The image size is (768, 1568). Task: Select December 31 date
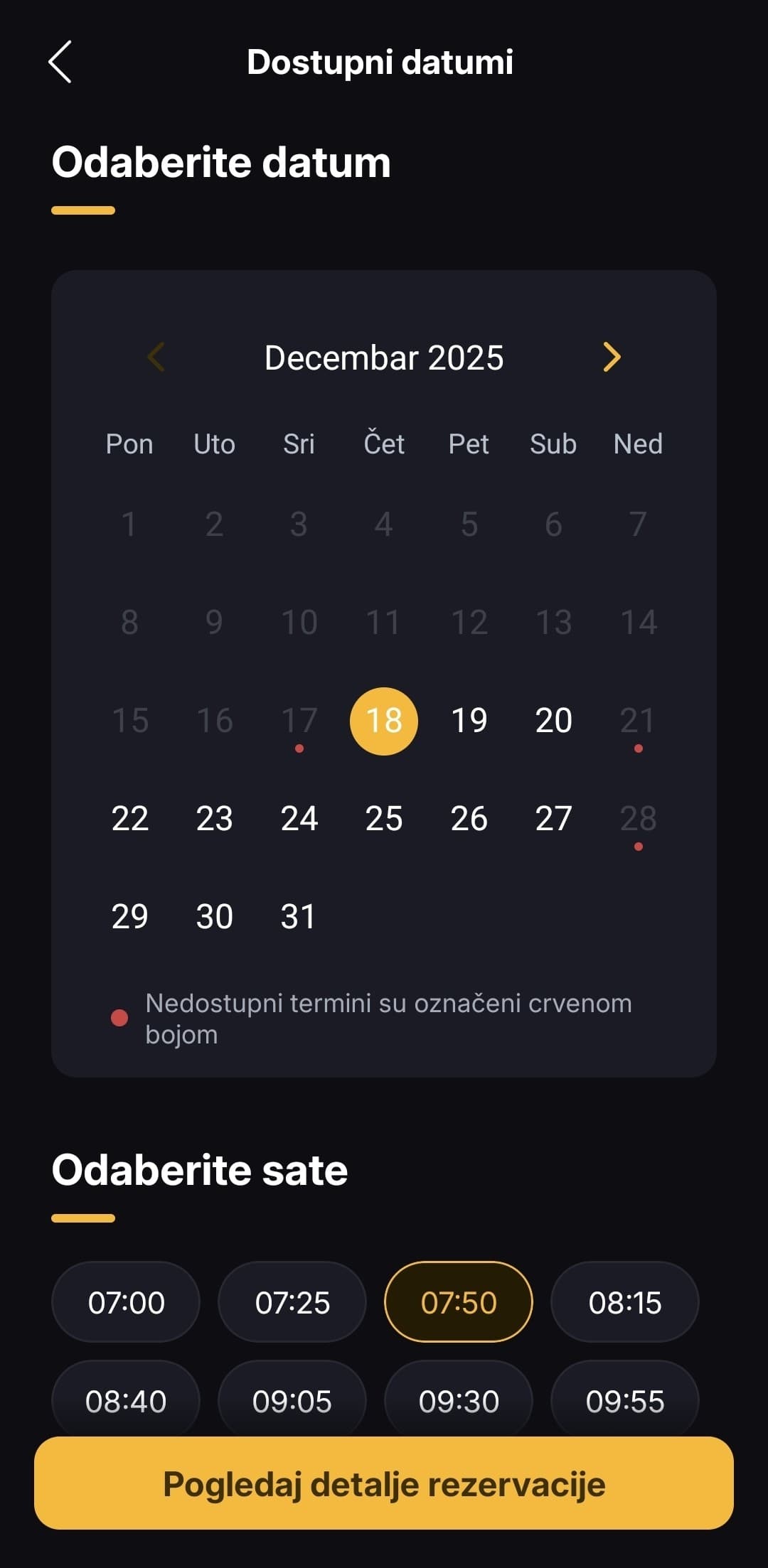pyautogui.click(x=298, y=917)
